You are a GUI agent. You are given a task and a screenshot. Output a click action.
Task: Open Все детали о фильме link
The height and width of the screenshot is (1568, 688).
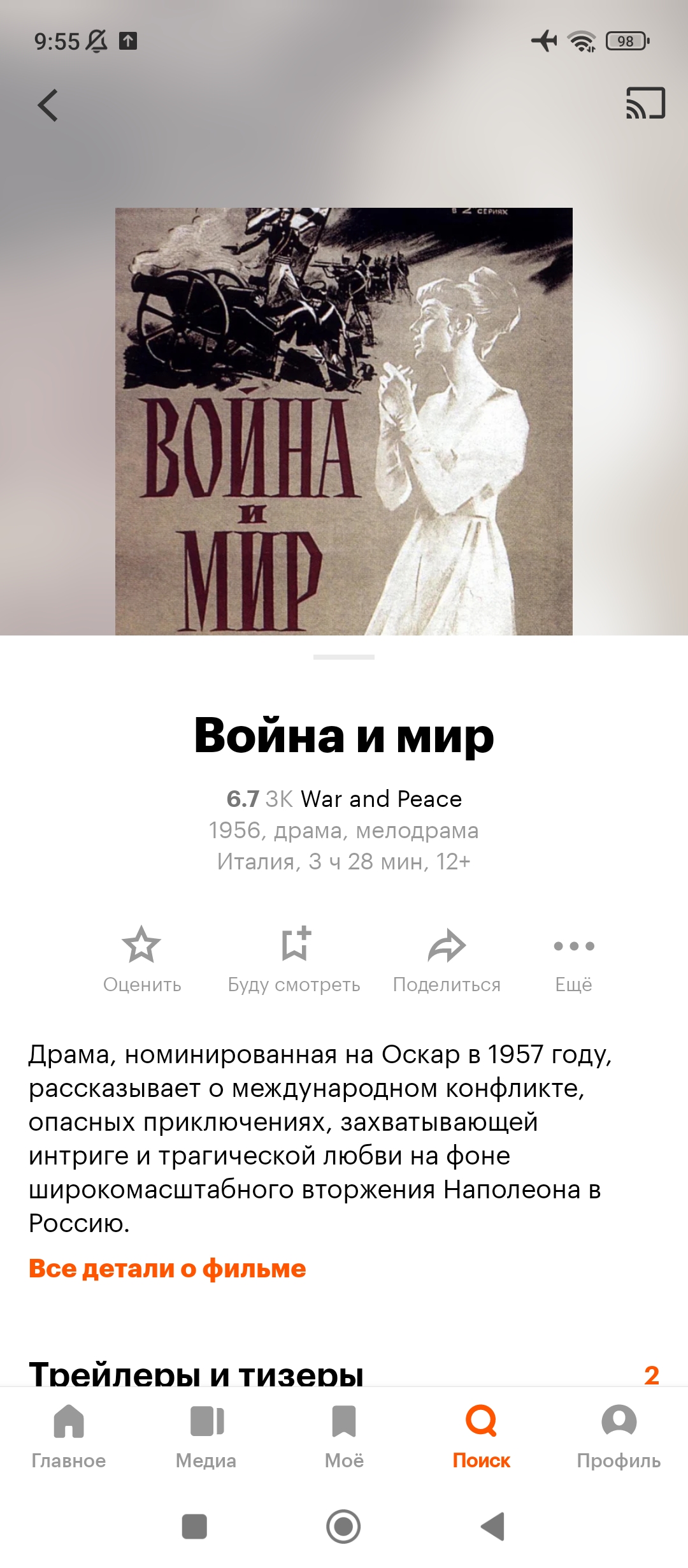168,1268
